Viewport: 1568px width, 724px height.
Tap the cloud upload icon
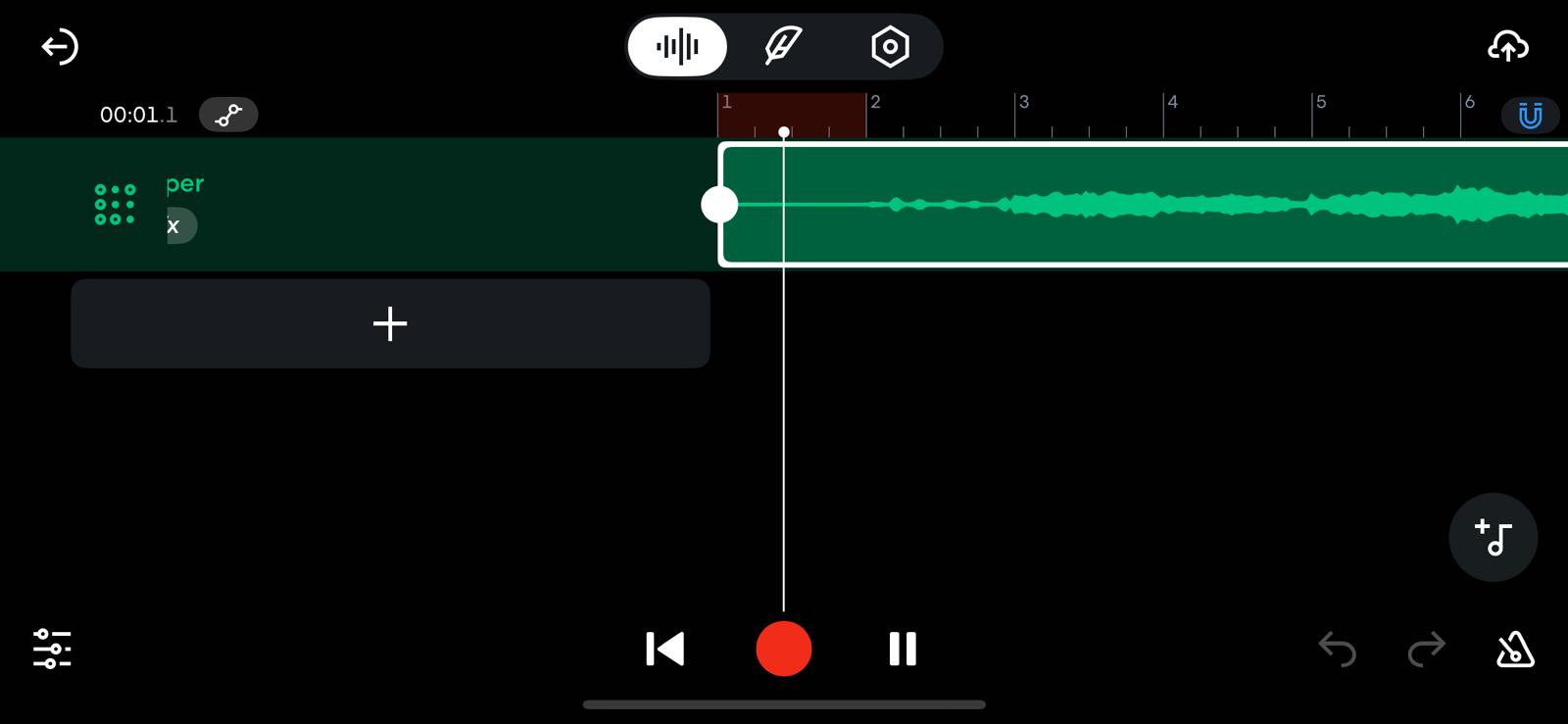[1507, 47]
